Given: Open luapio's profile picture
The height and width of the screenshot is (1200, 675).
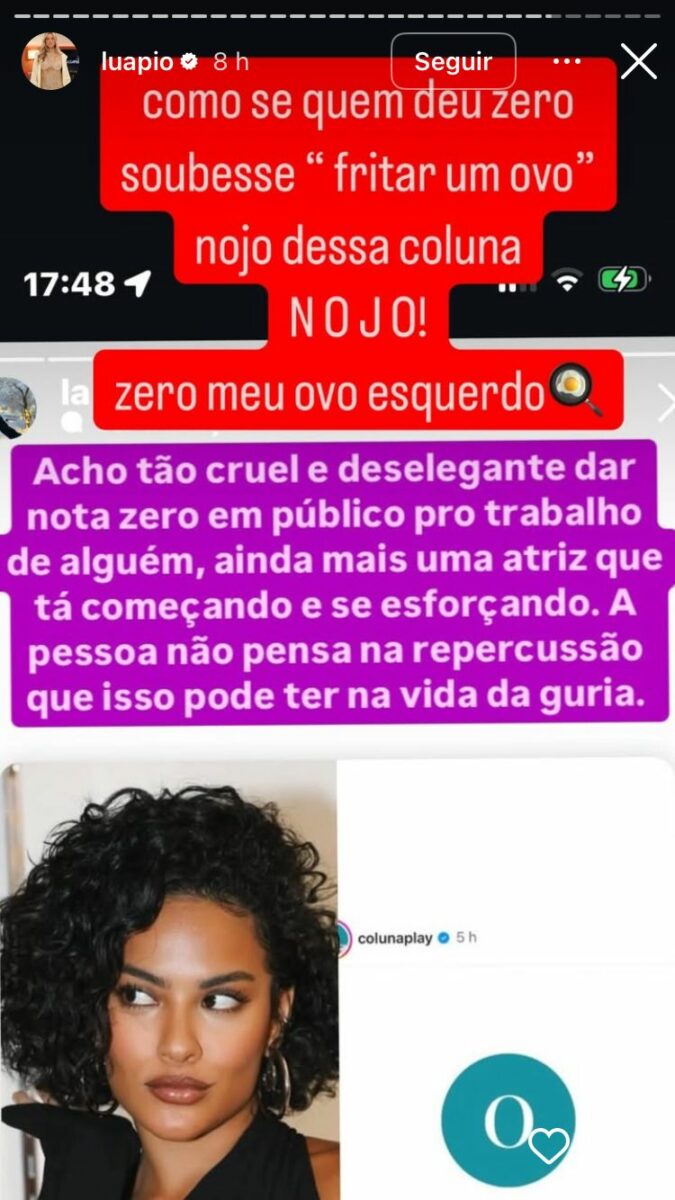Looking at the screenshot, I should [x=50, y=61].
